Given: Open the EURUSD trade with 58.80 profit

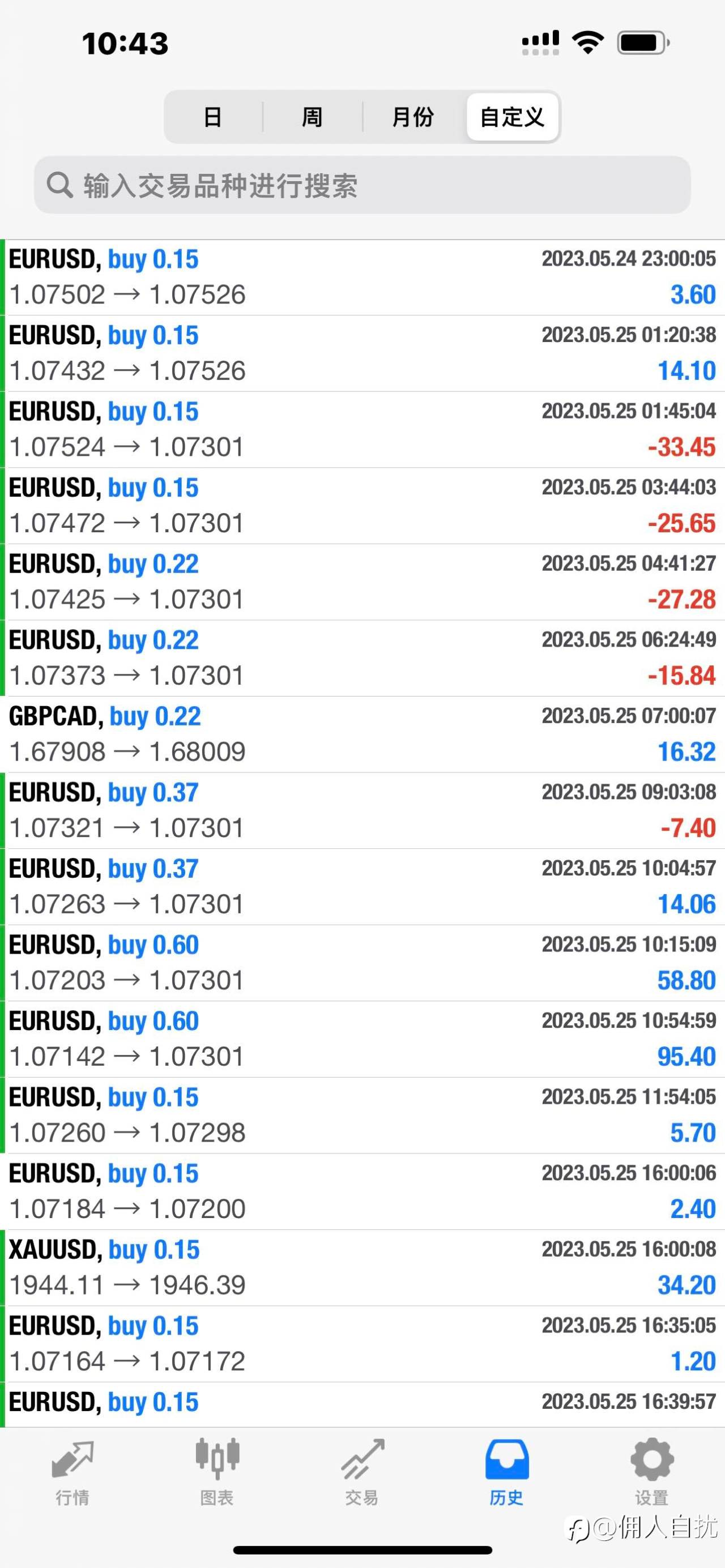Looking at the screenshot, I should click(x=362, y=963).
